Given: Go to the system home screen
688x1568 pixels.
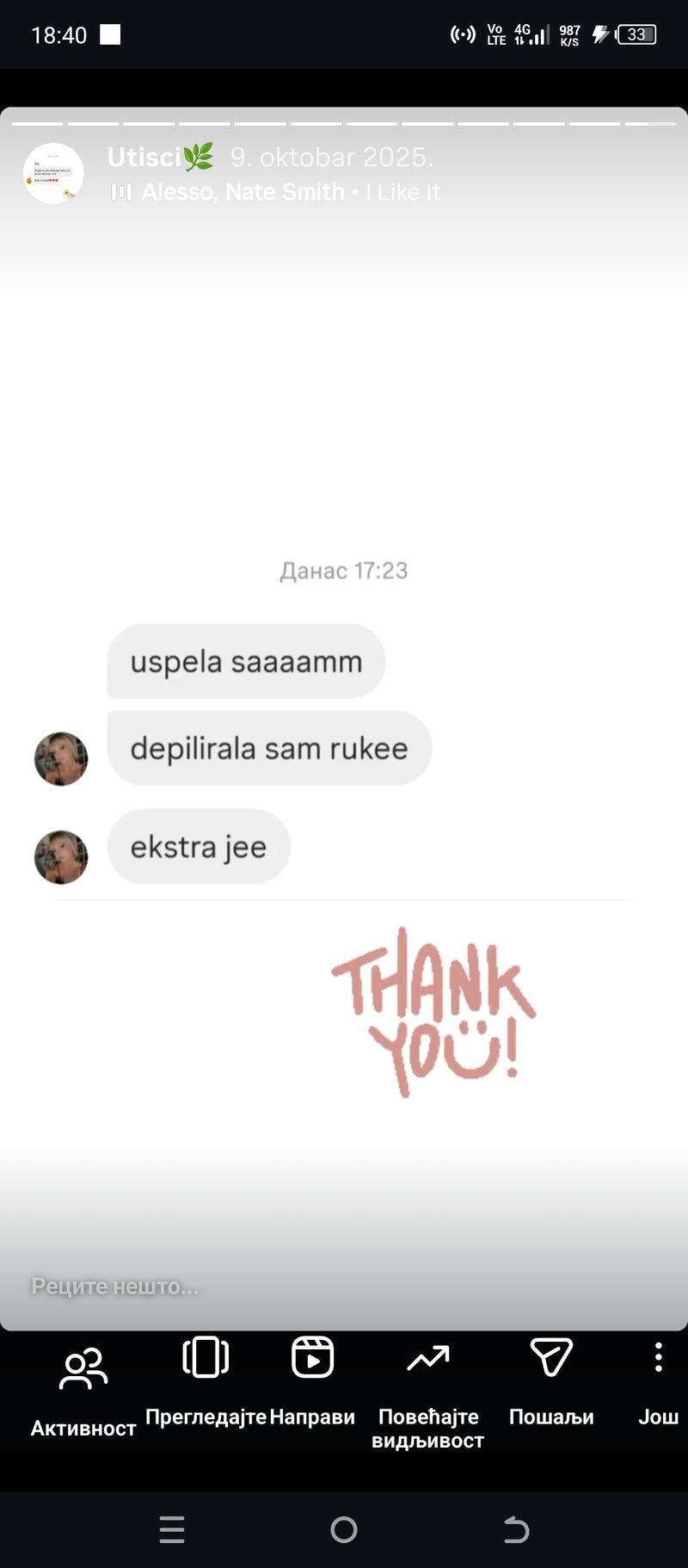Looking at the screenshot, I should tap(344, 1529).
